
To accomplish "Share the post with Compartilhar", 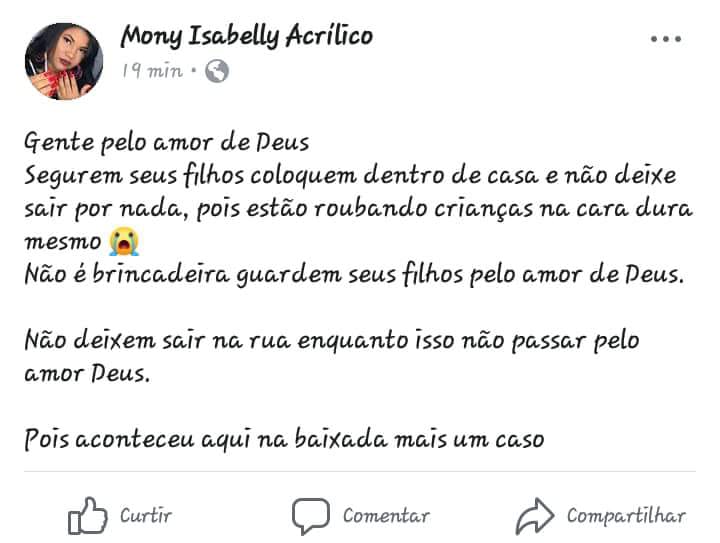I will coord(601,516).
